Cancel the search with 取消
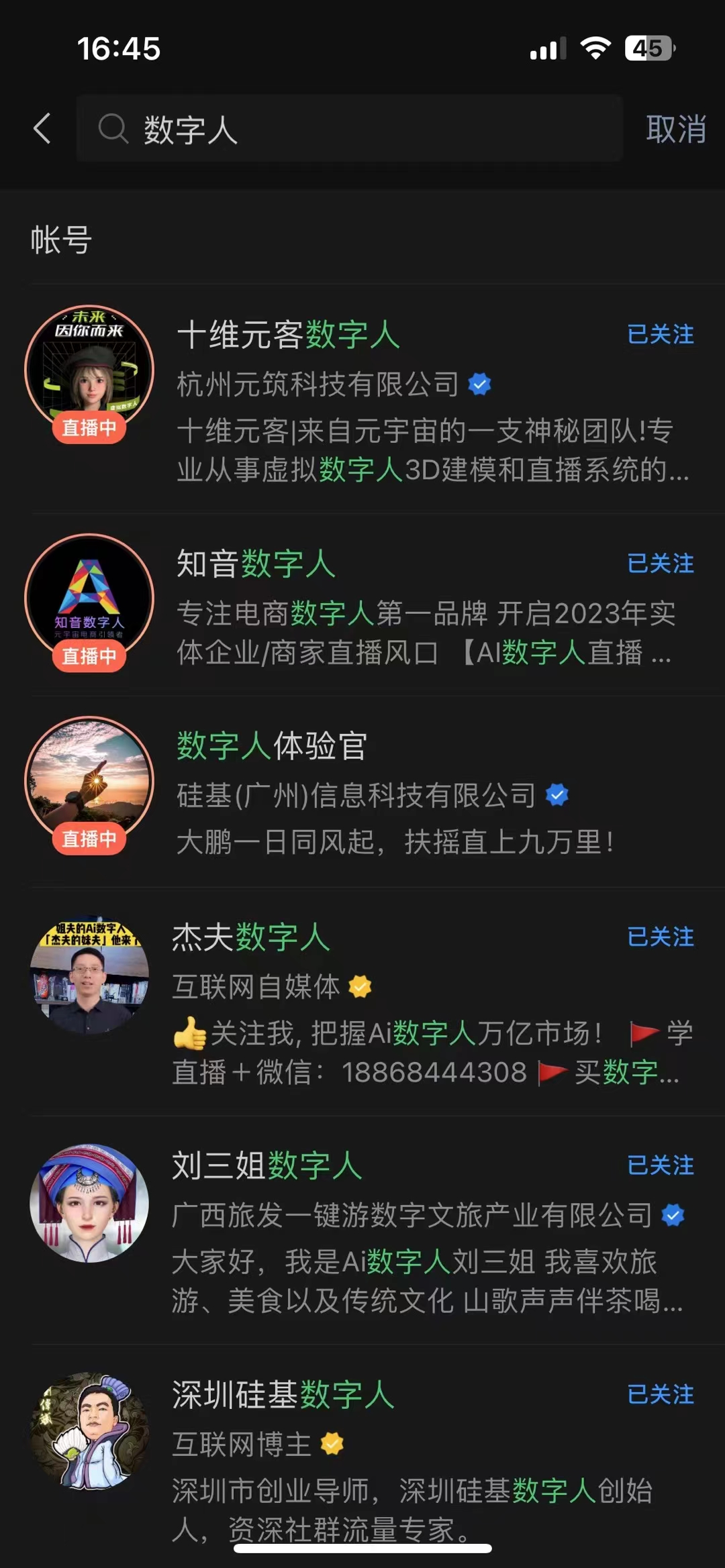The height and width of the screenshot is (1568, 725). point(675,129)
